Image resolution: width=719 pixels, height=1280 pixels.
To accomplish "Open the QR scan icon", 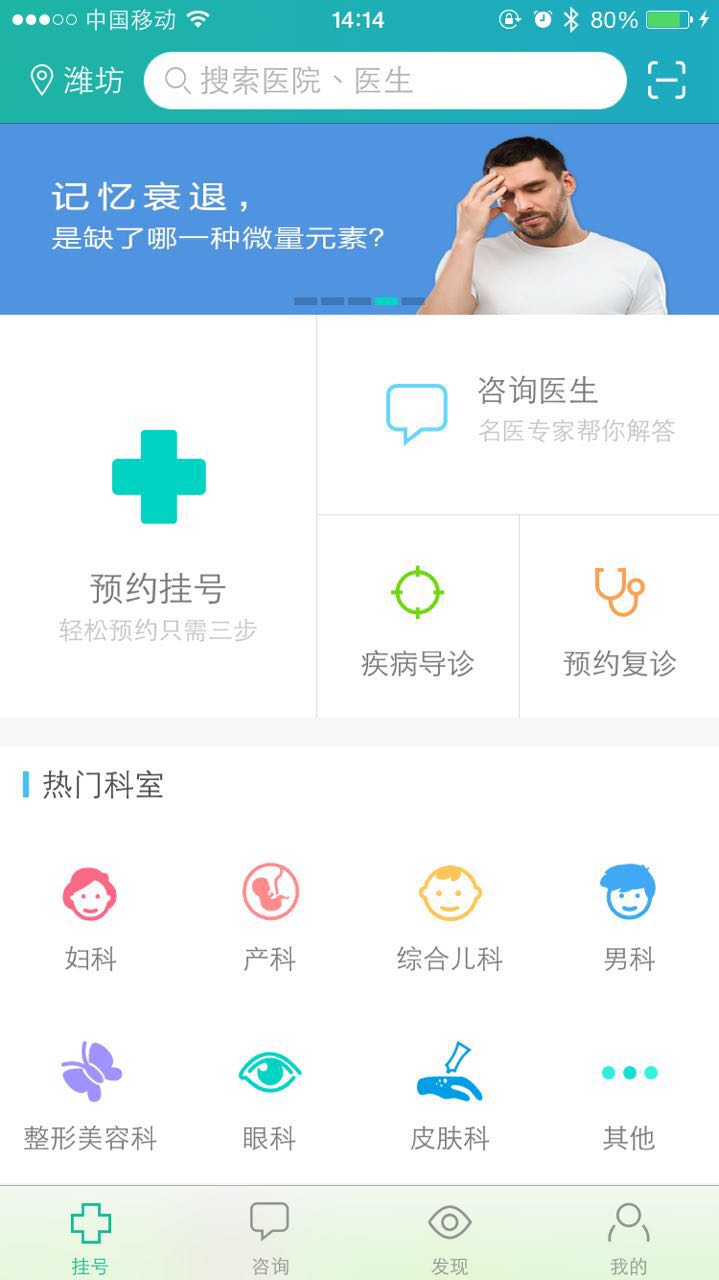I will pyautogui.click(x=666, y=80).
